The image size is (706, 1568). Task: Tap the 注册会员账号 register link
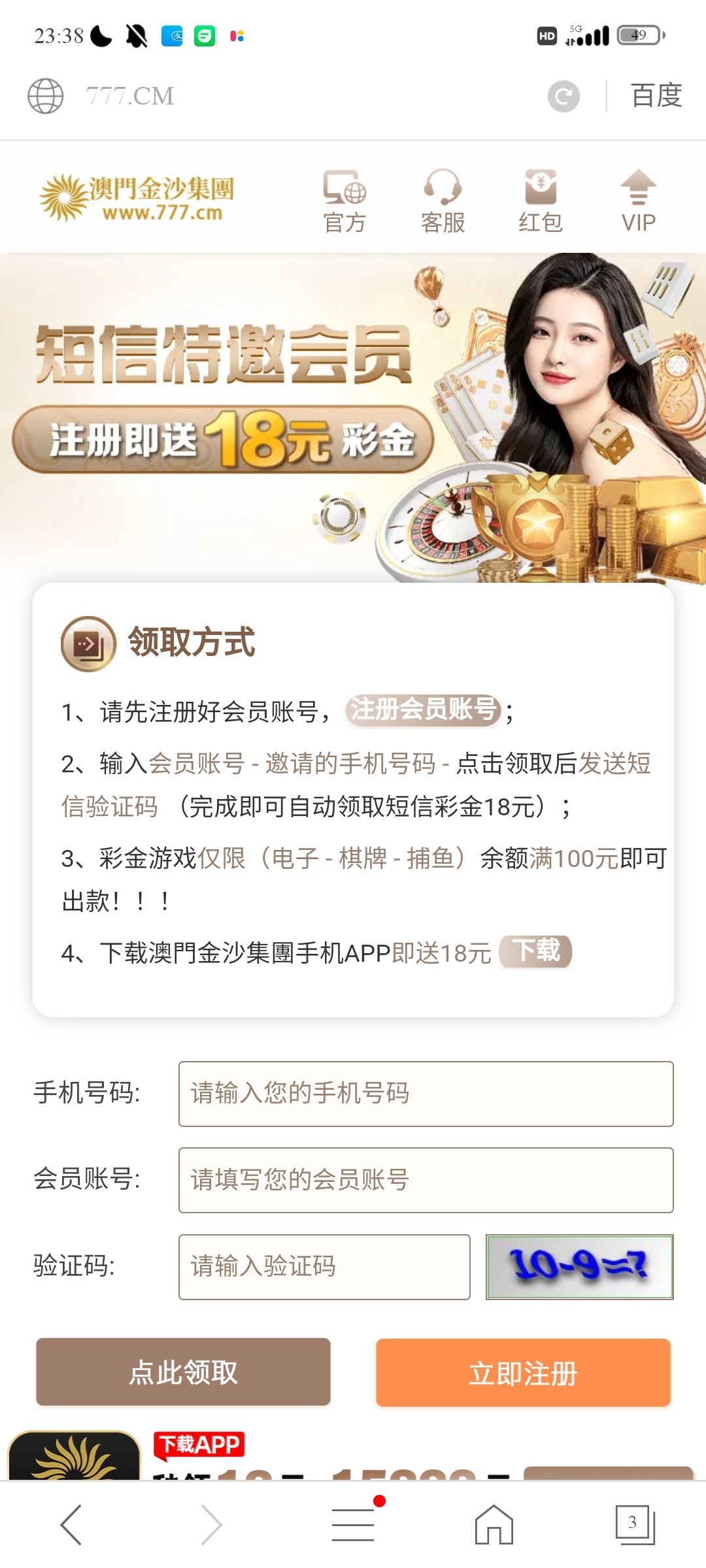click(423, 710)
